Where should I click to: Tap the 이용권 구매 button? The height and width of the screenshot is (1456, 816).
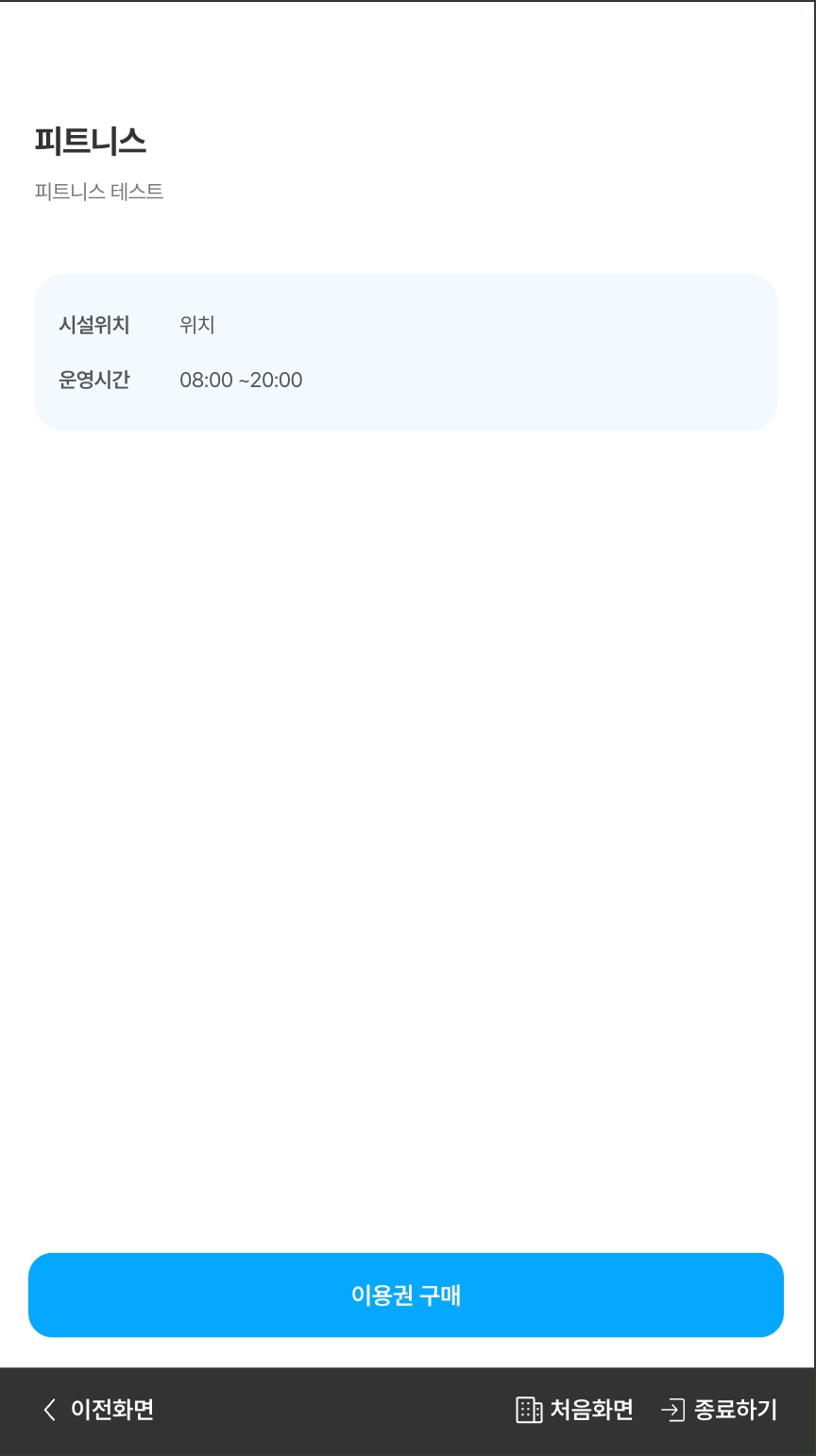pyautogui.click(x=406, y=1295)
